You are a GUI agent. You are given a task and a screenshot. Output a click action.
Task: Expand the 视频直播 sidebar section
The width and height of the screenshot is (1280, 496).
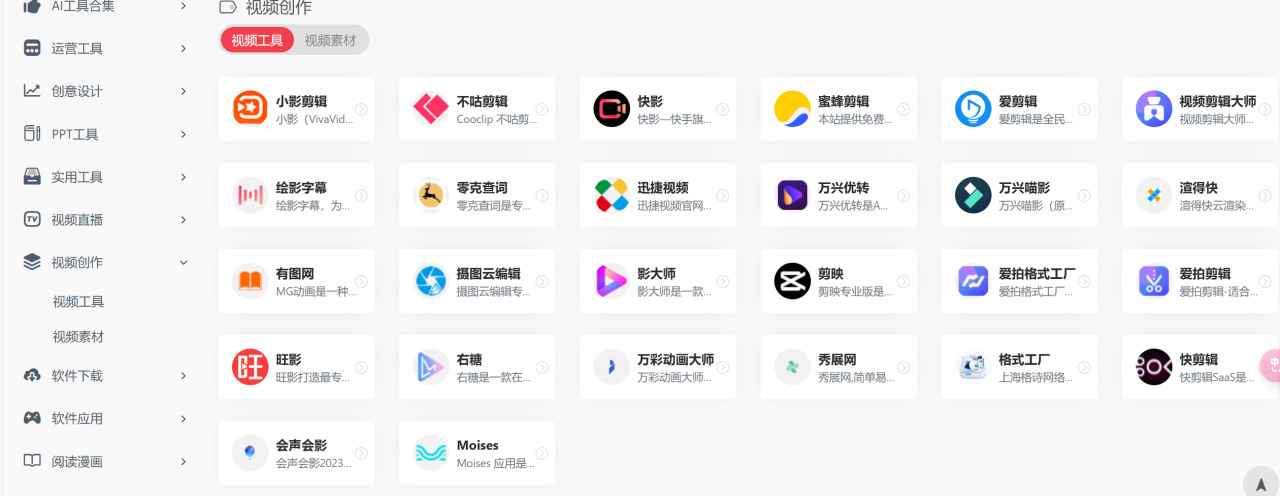click(x=105, y=220)
